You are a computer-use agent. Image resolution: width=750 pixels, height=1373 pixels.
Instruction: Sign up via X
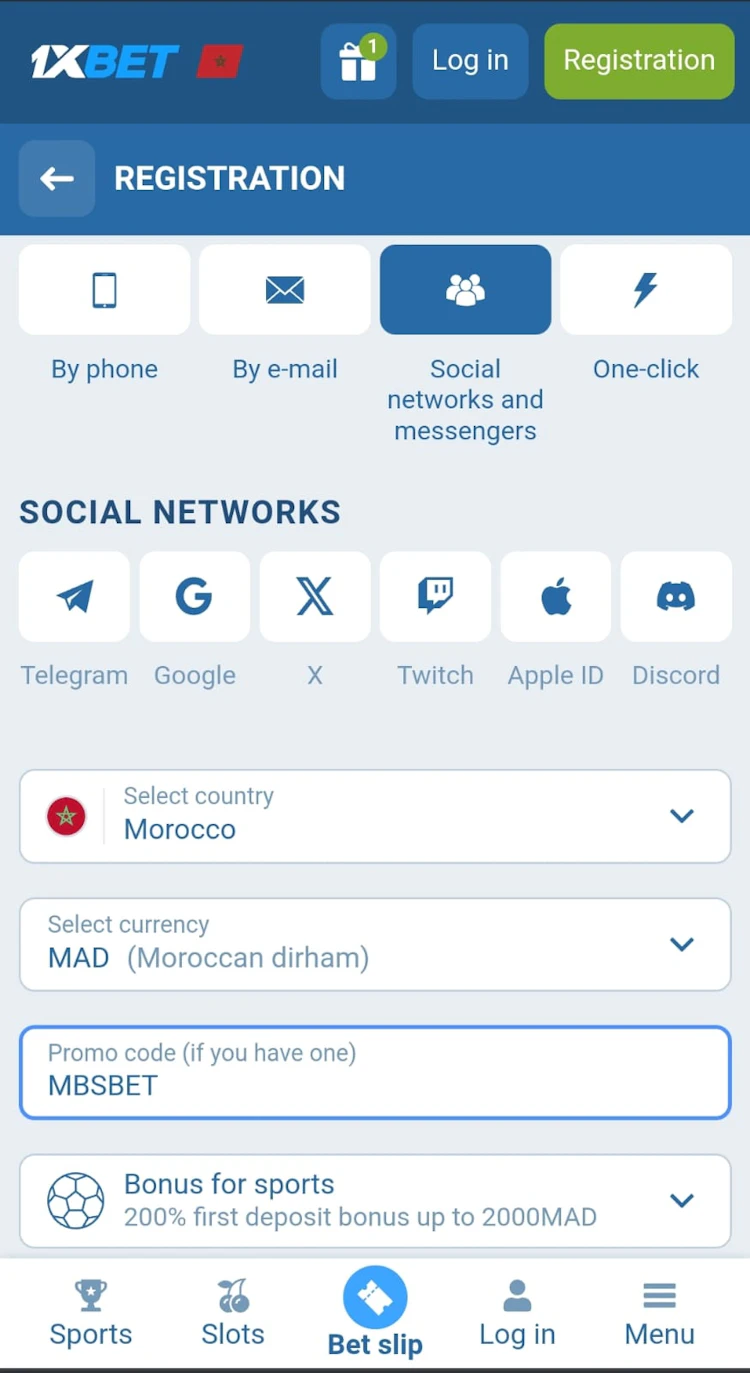pyautogui.click(x=315, y=597)
